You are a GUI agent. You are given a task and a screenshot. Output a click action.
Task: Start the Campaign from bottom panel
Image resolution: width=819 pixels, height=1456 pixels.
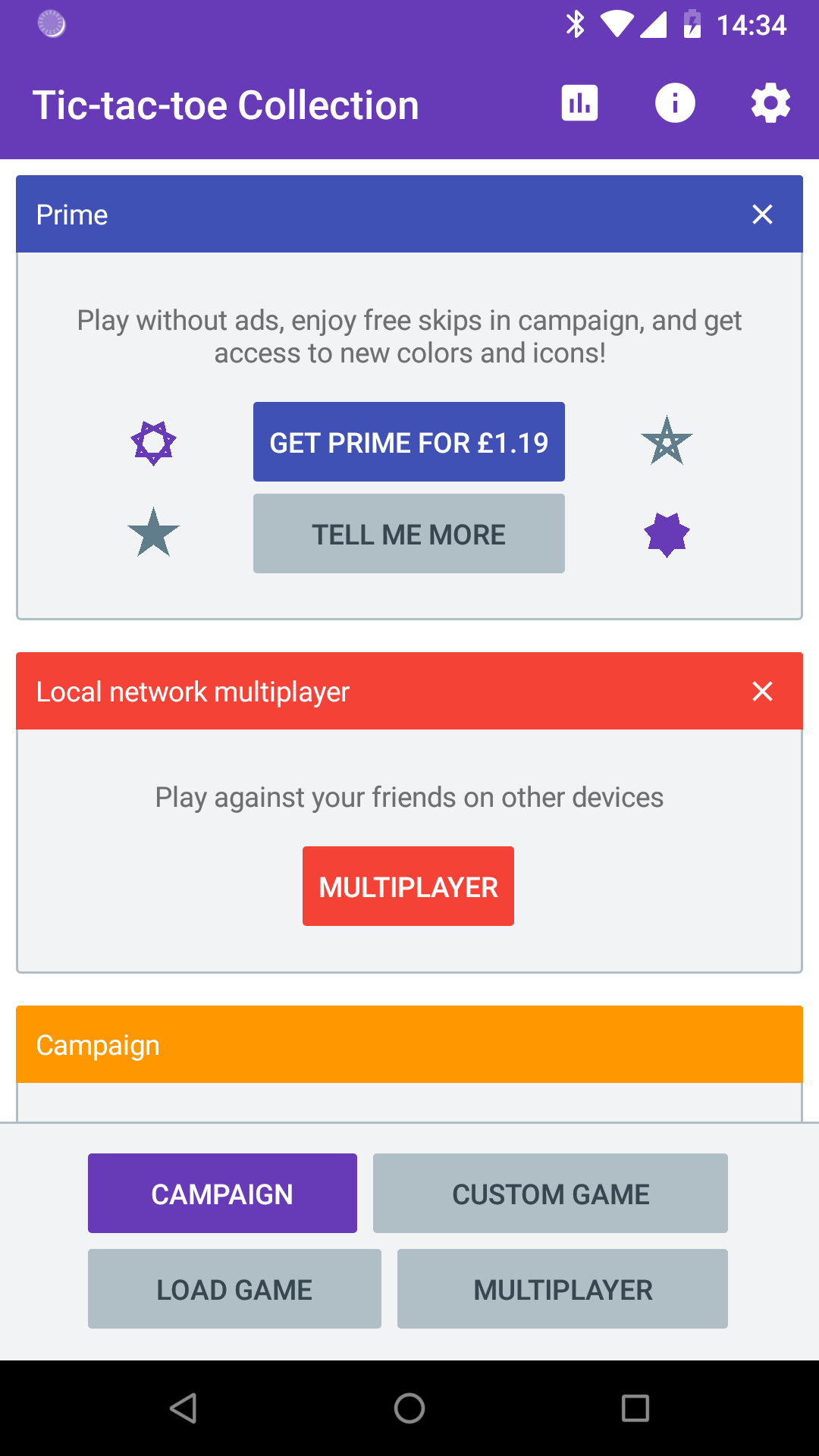pos(222,1194)
